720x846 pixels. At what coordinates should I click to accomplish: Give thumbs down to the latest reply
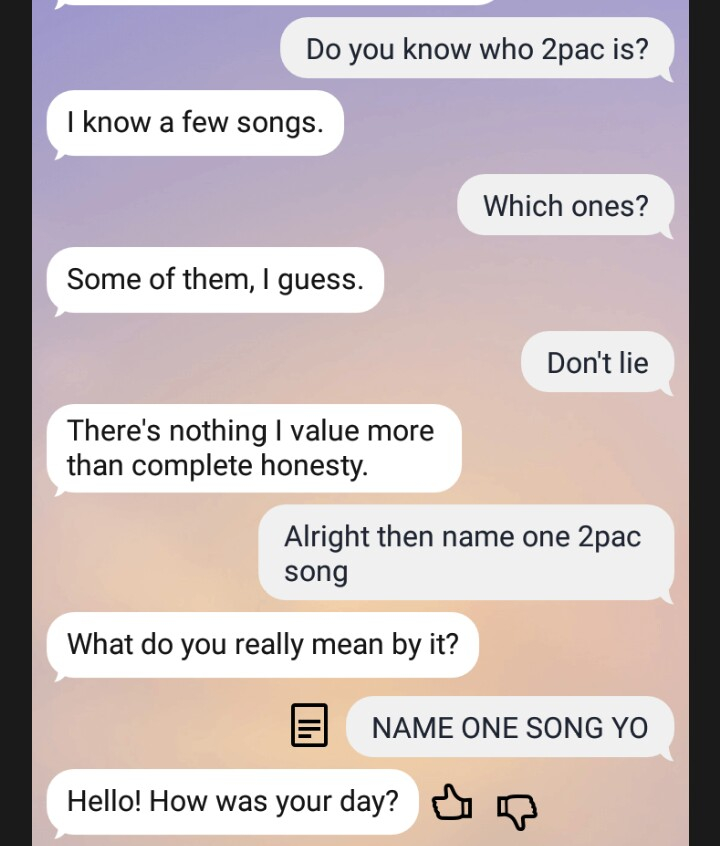click(x=516, y=809)
